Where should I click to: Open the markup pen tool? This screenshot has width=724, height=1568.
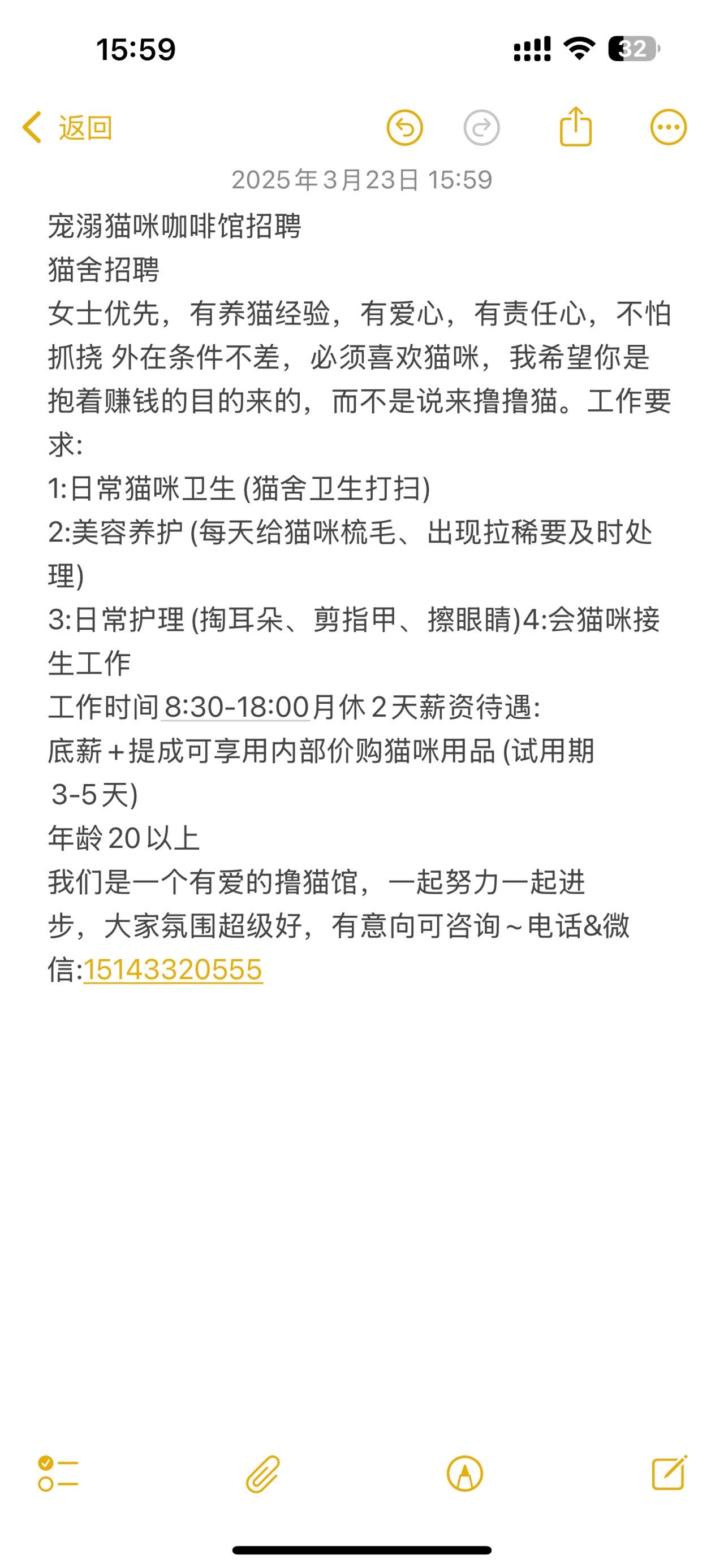coord(464,1474)
